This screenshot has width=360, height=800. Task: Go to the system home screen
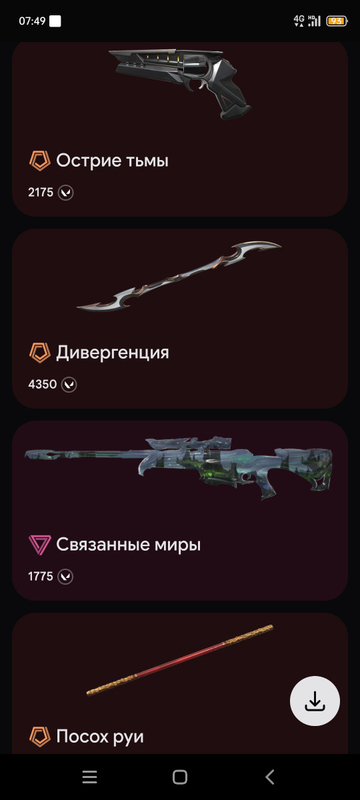tap(179, 777)
